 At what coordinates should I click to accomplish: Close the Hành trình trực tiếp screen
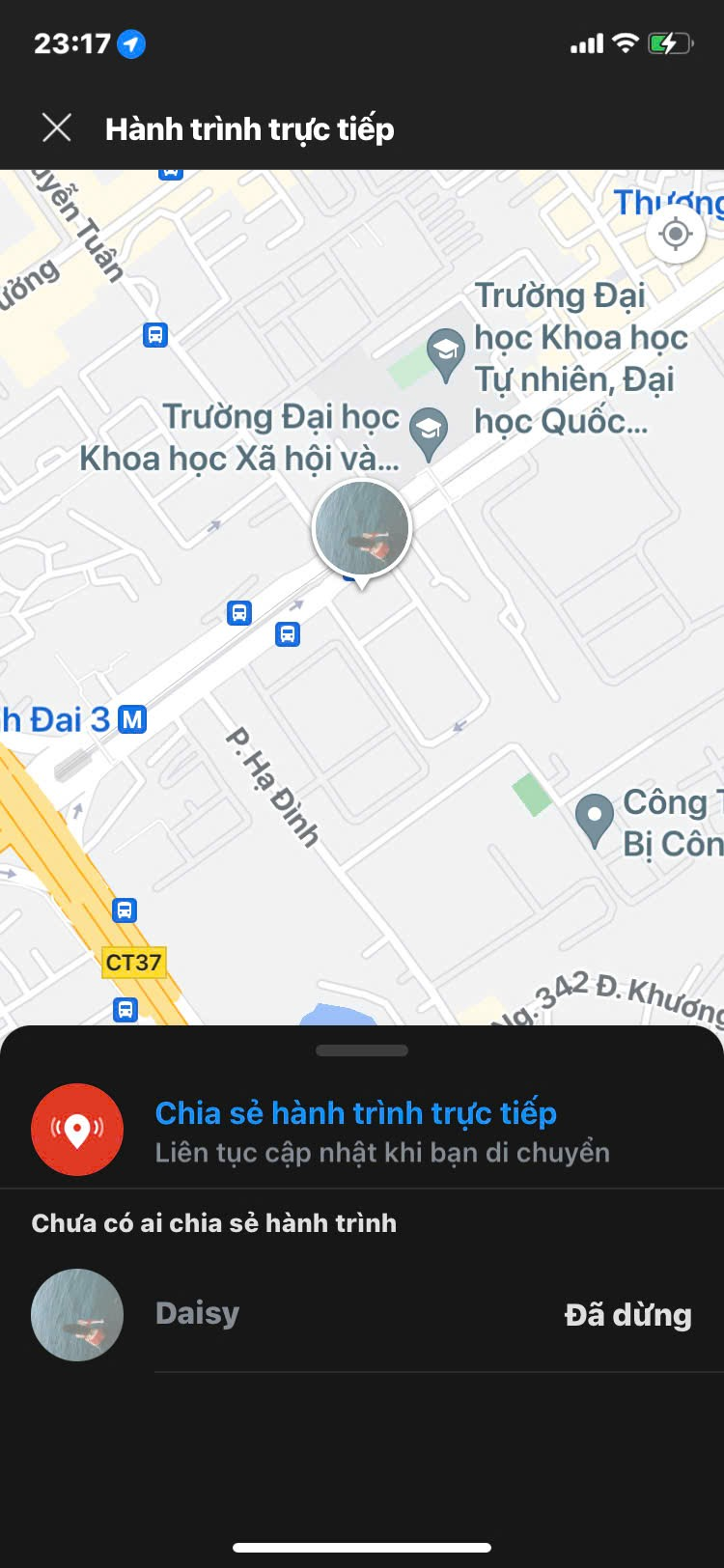57,127
